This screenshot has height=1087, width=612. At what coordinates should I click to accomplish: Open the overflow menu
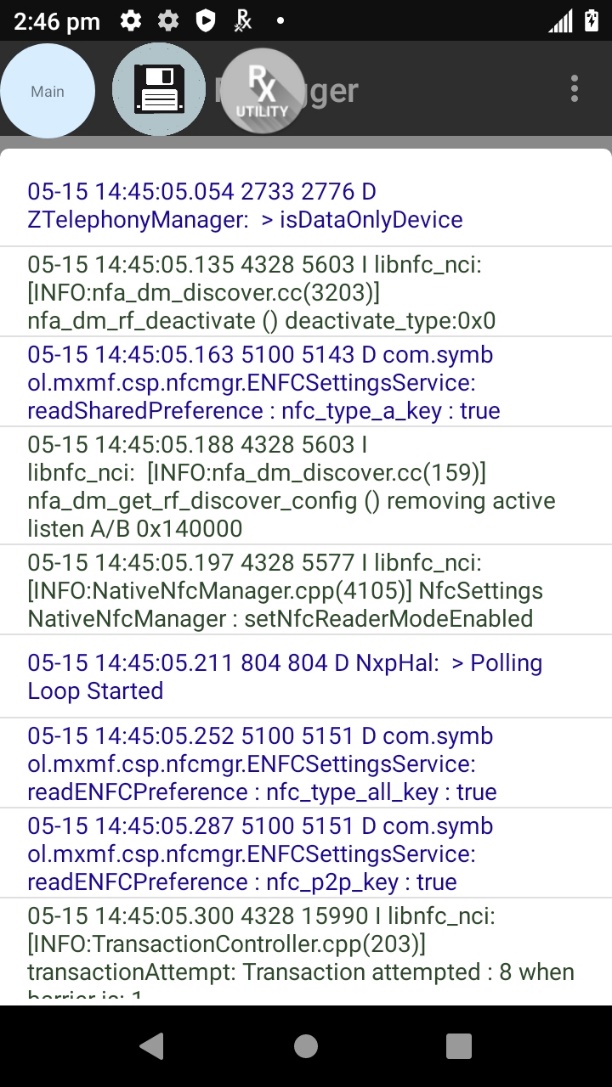574,89
